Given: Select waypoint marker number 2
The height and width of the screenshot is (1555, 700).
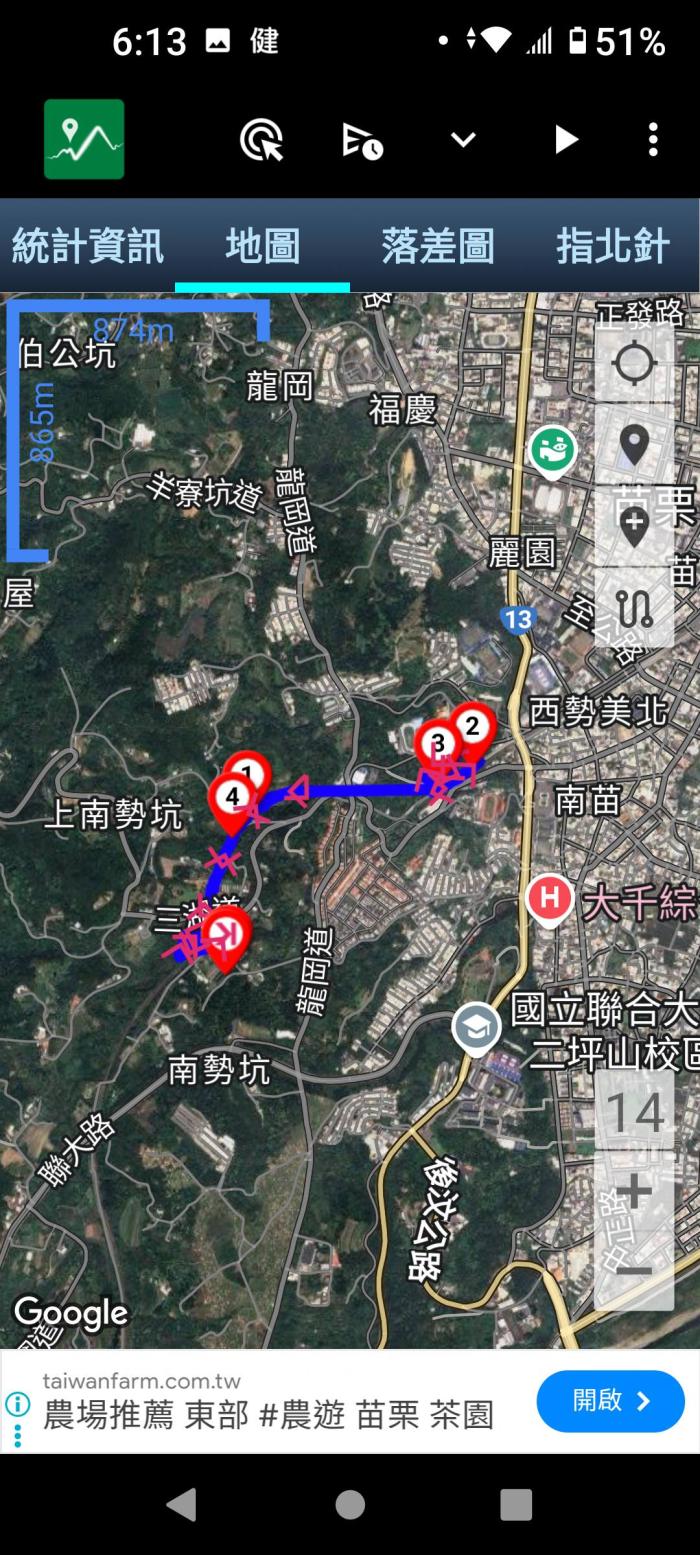Looking at the screenshot, I should (x=472, y=729).
